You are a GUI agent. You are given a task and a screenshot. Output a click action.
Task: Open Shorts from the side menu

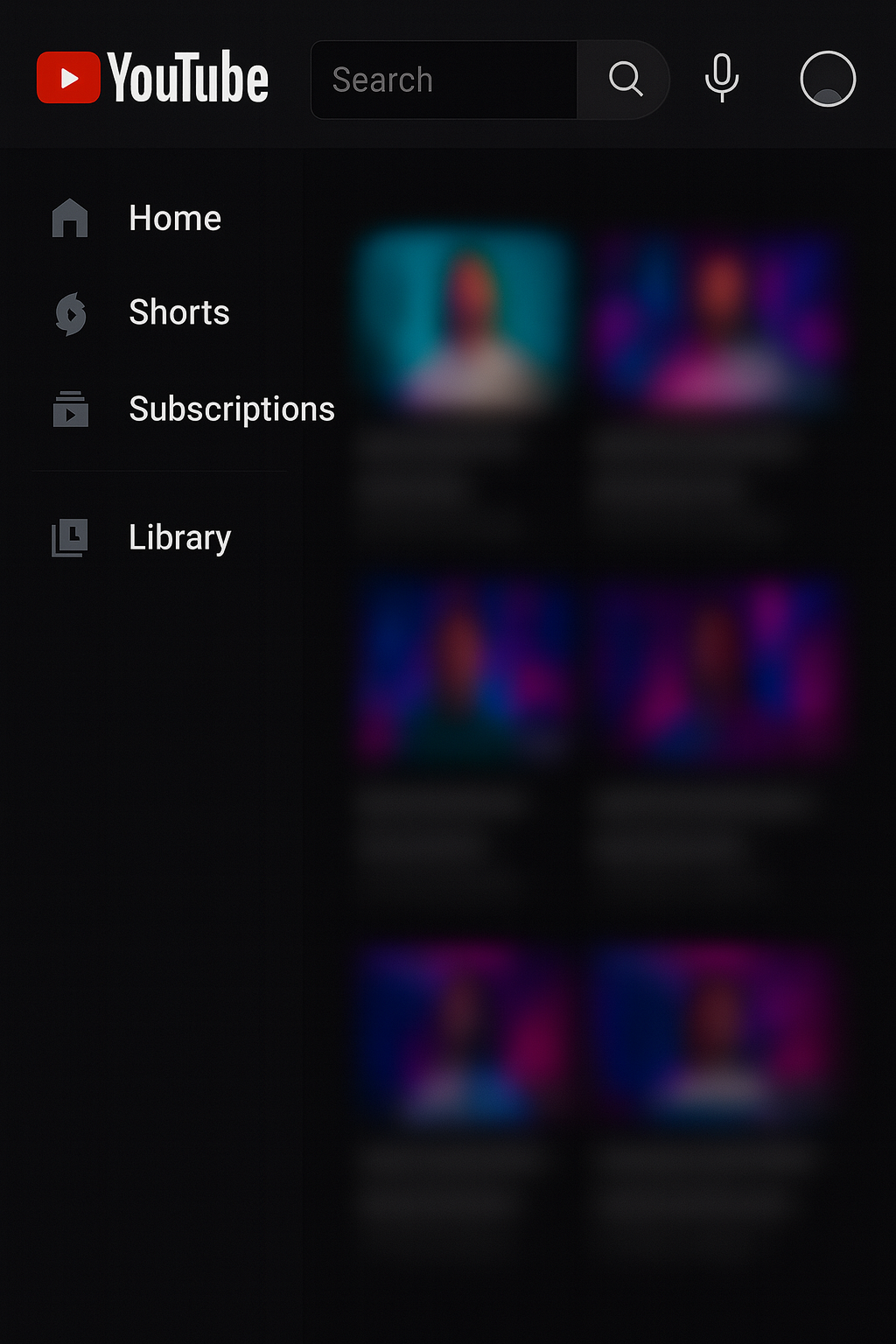[178, 312]
